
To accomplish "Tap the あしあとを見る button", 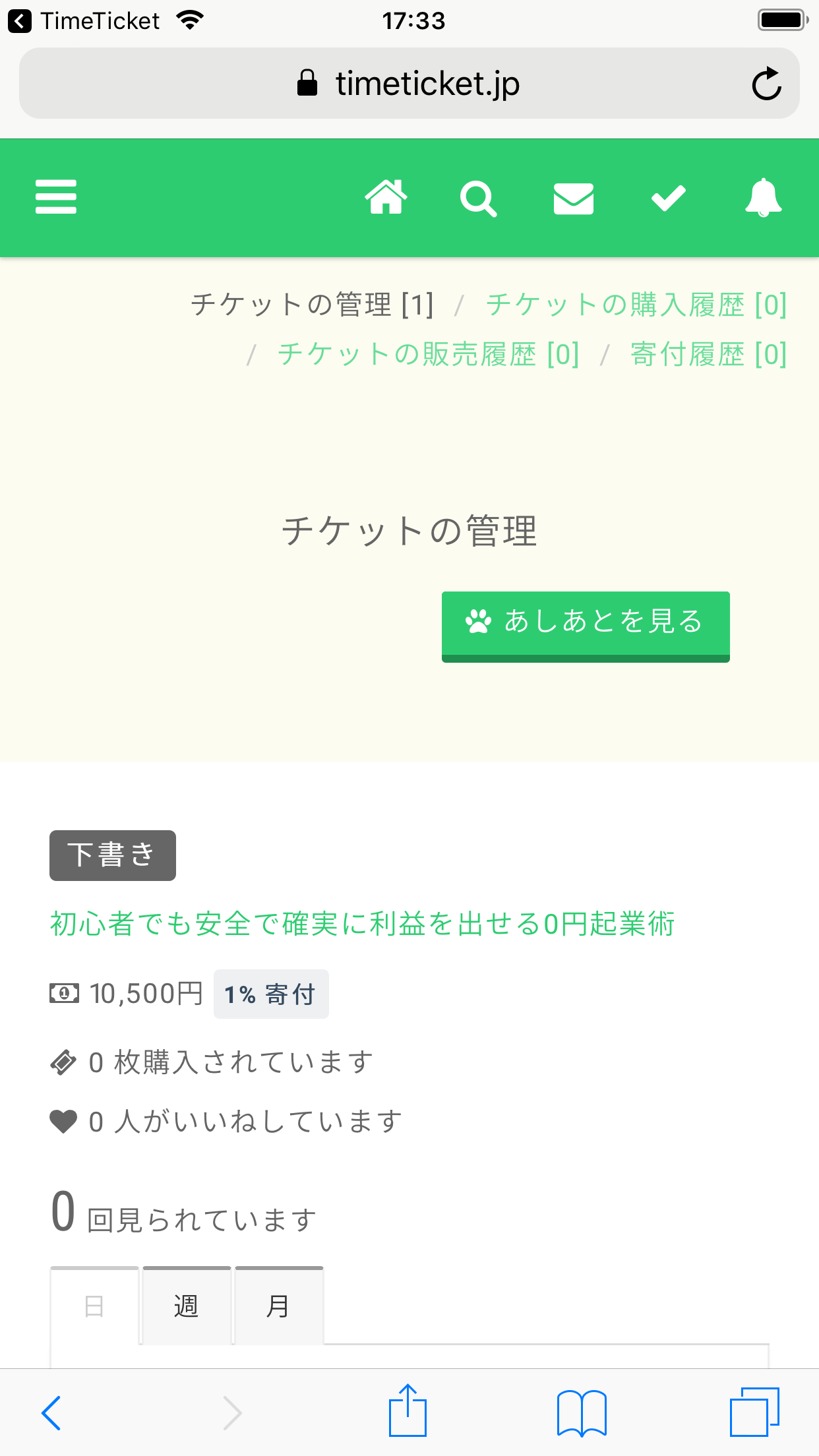I will coord(586,624).
